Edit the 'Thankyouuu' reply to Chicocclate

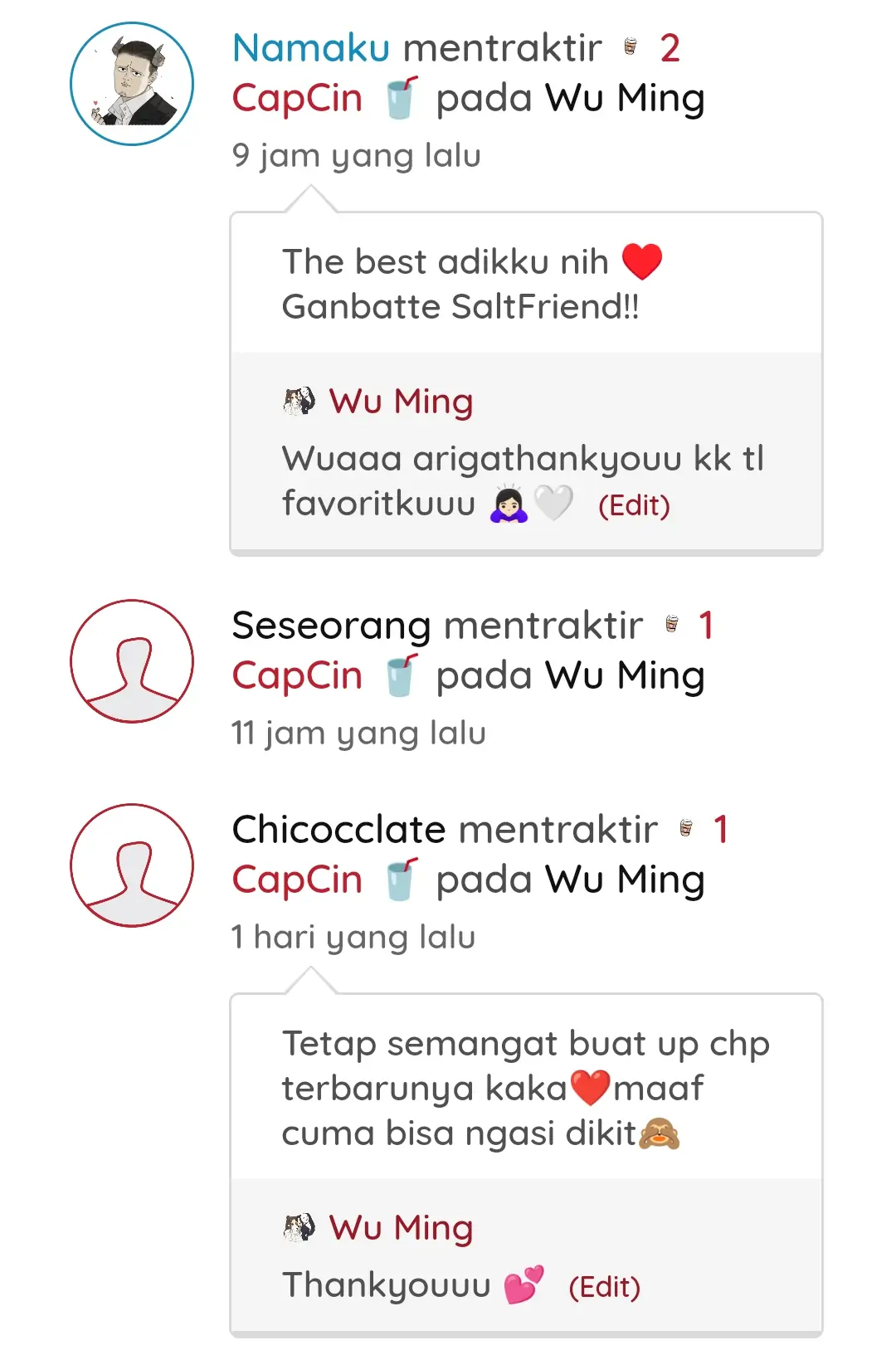[604, 1287]
